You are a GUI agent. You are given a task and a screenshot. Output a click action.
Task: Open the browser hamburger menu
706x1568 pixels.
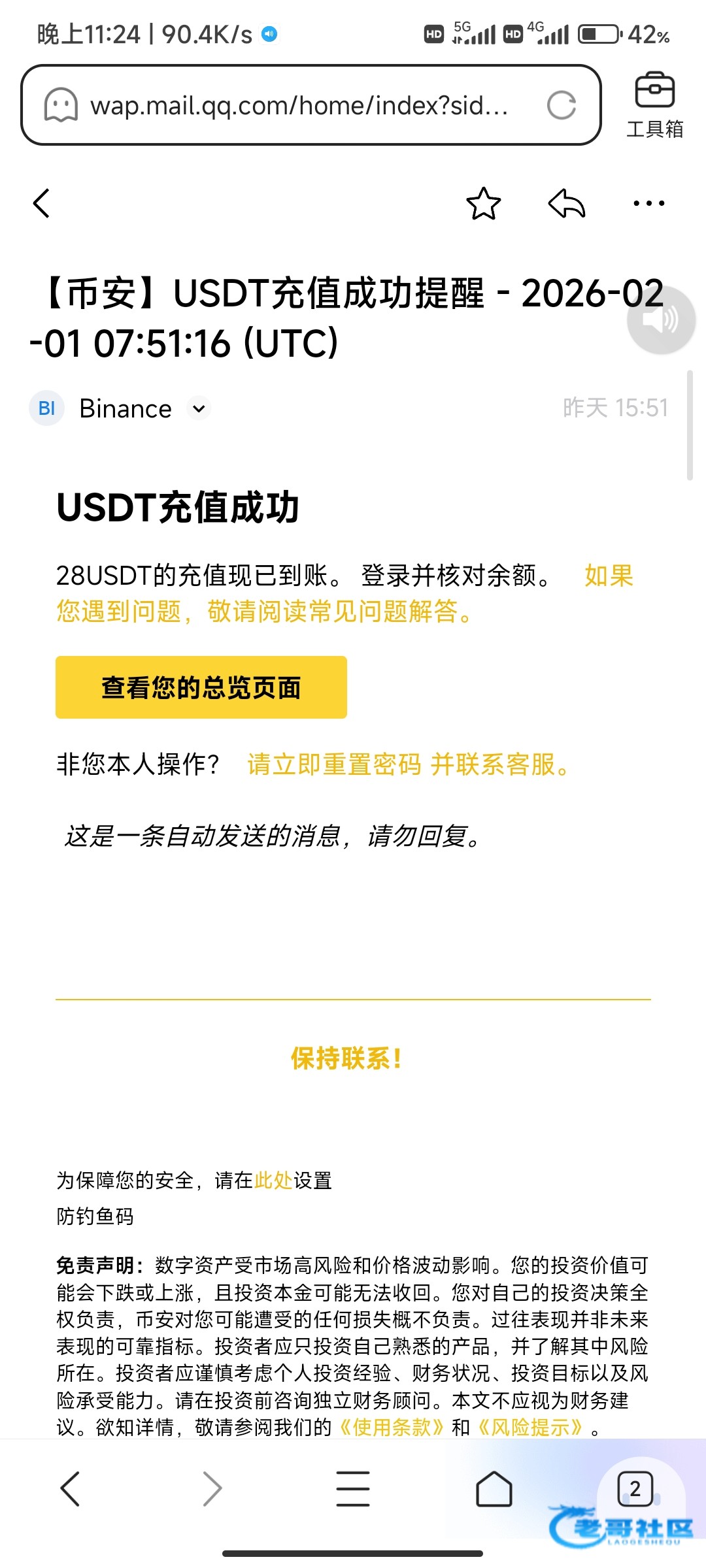coord(353,1489)
